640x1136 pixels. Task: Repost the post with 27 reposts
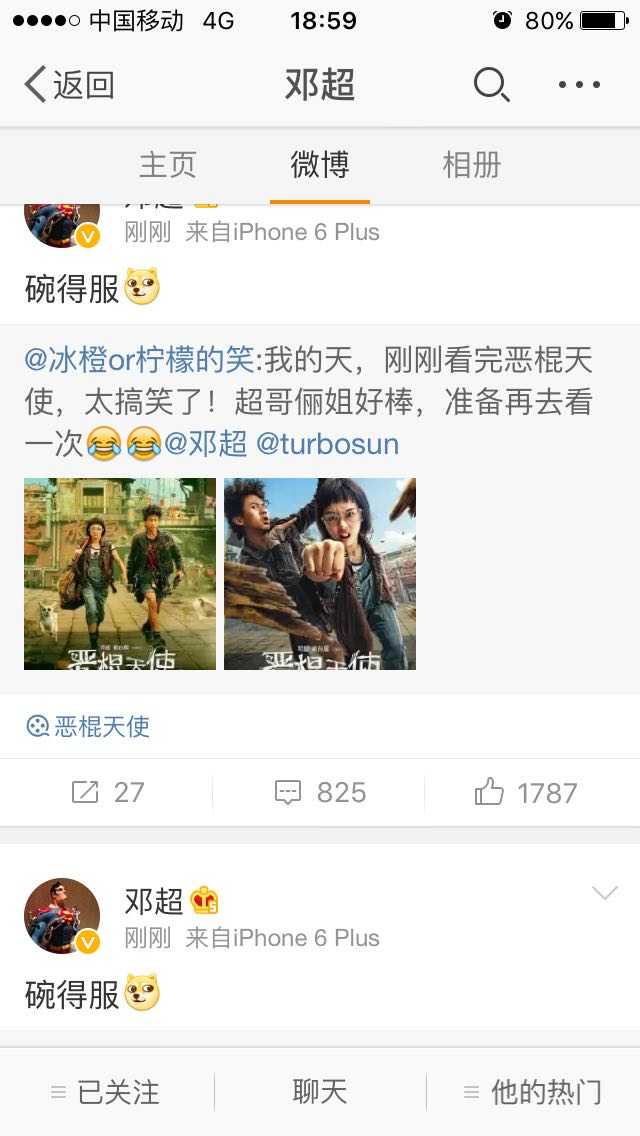coord(108,793)
